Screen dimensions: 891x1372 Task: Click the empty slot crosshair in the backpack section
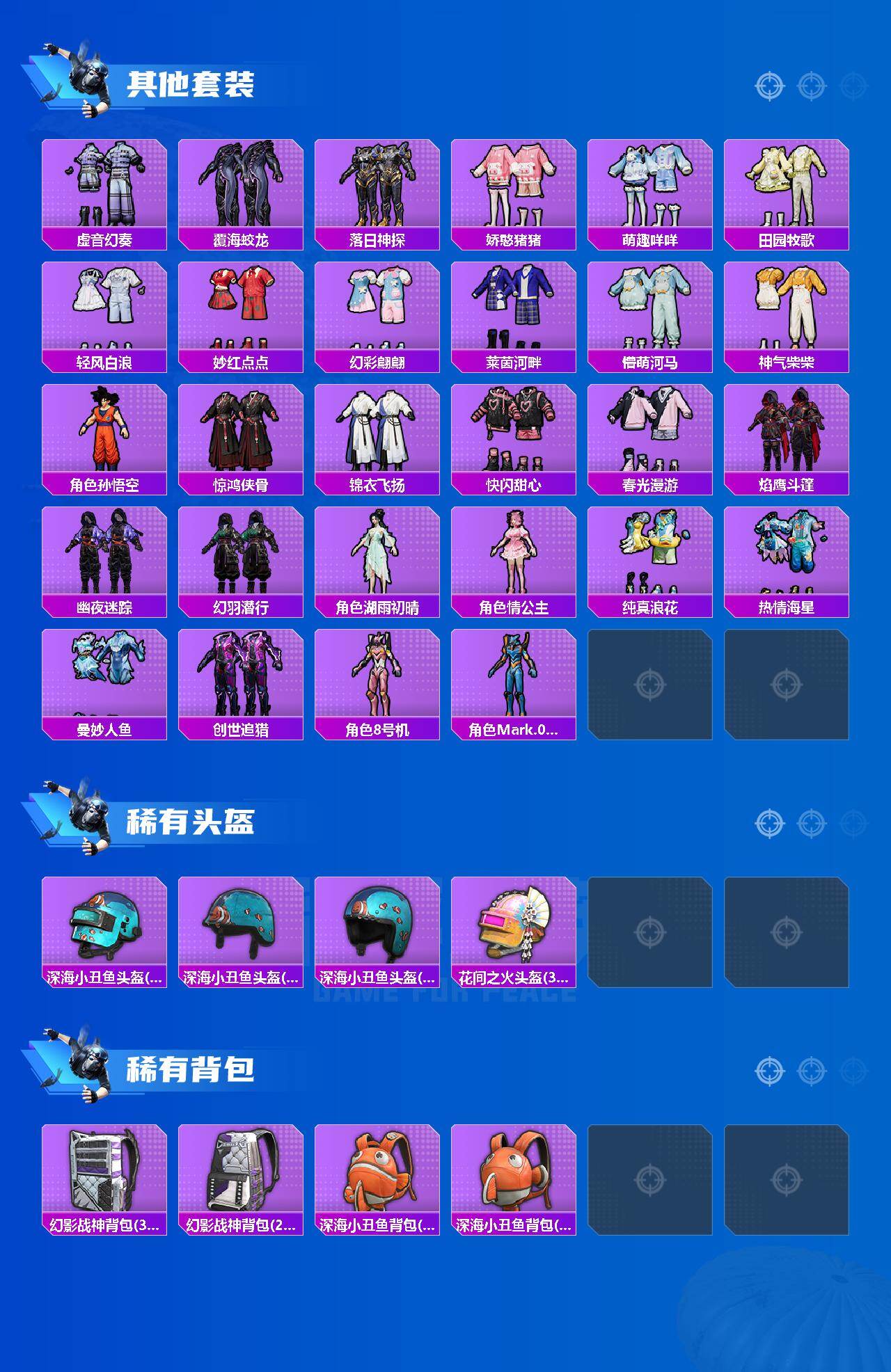coord(651,1181)
